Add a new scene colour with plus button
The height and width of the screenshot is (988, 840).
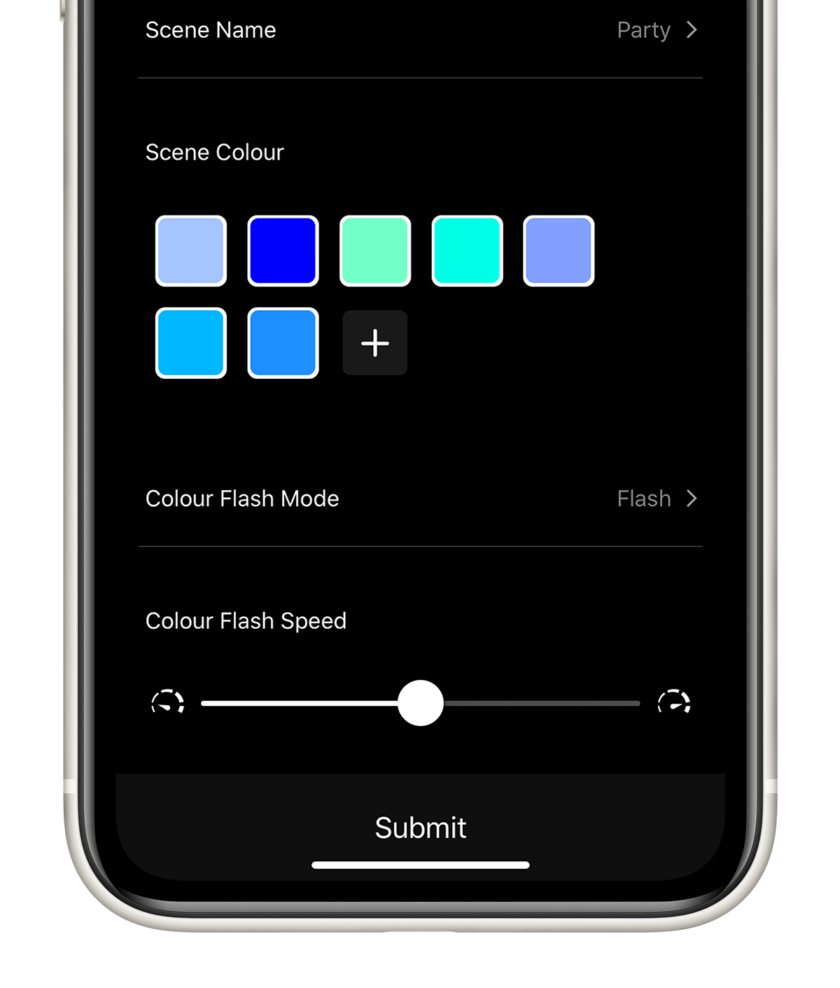(375, 343)
